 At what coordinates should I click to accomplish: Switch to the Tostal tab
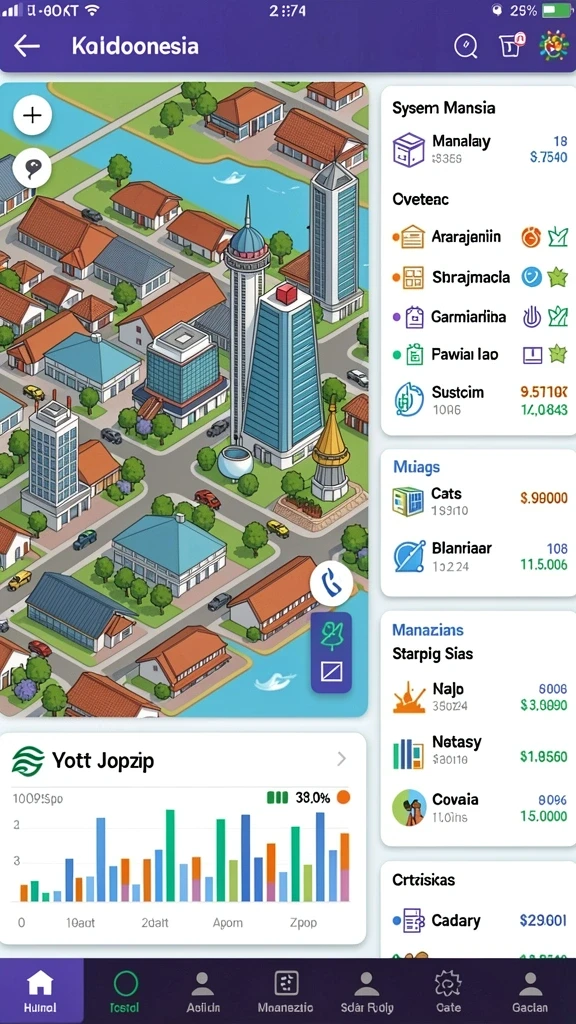125,991
